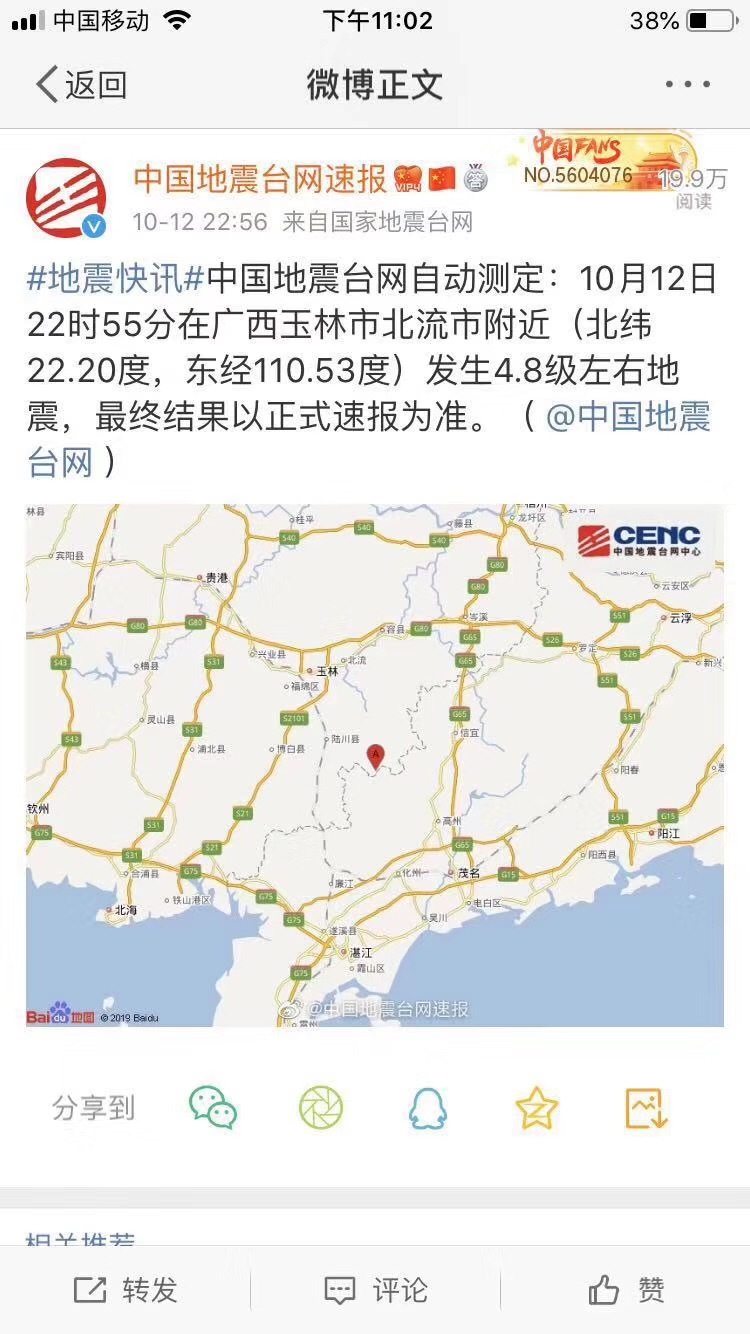Repost with the 转发 button

(125, 1290)
